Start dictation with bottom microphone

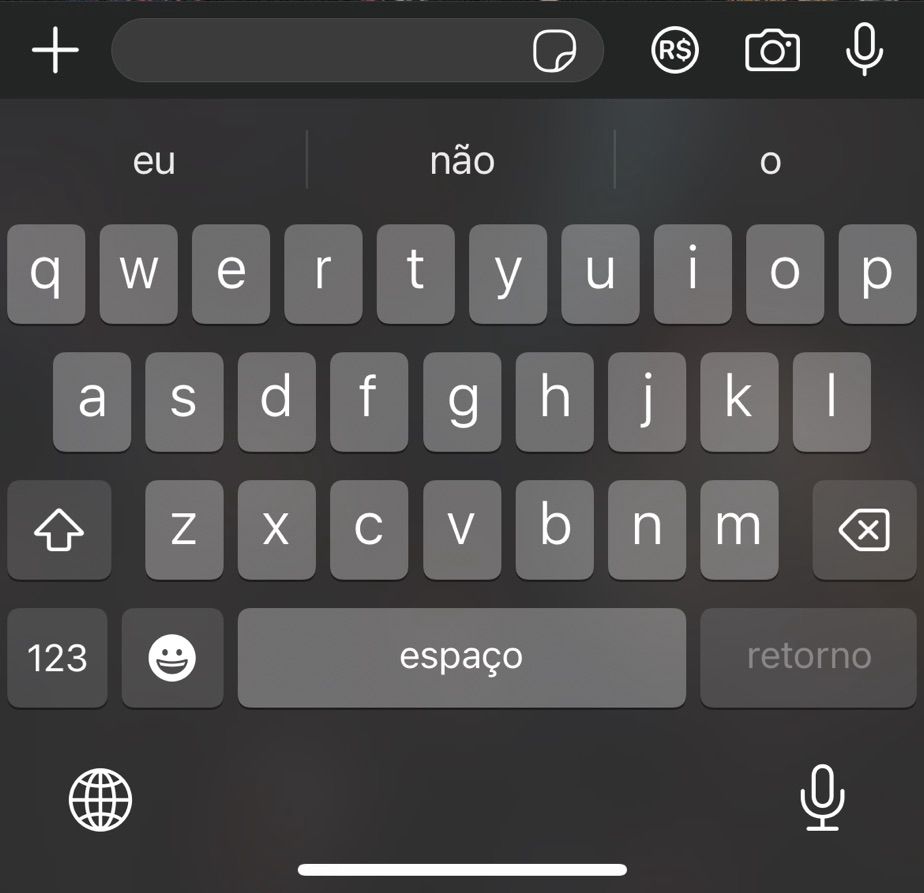pyautogui.click(x=822, y=798)
